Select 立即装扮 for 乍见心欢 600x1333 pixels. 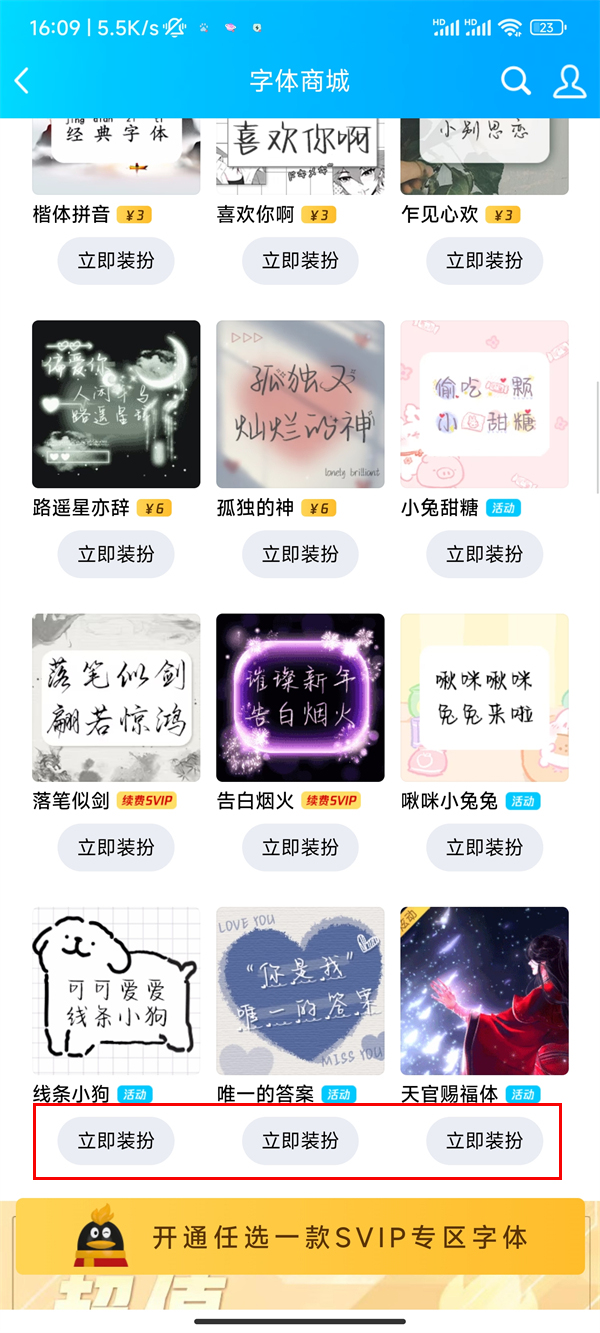click(484, 261)
